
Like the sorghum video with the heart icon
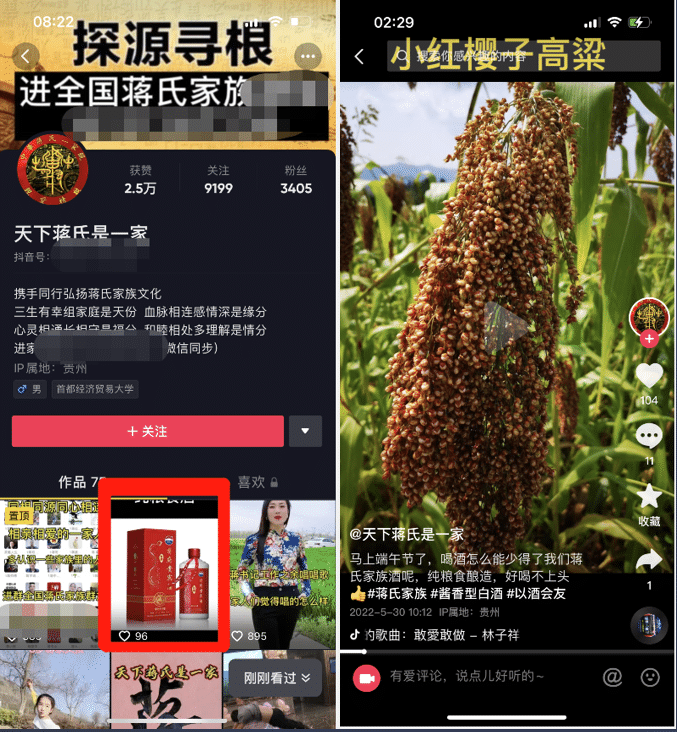(649, 376)
